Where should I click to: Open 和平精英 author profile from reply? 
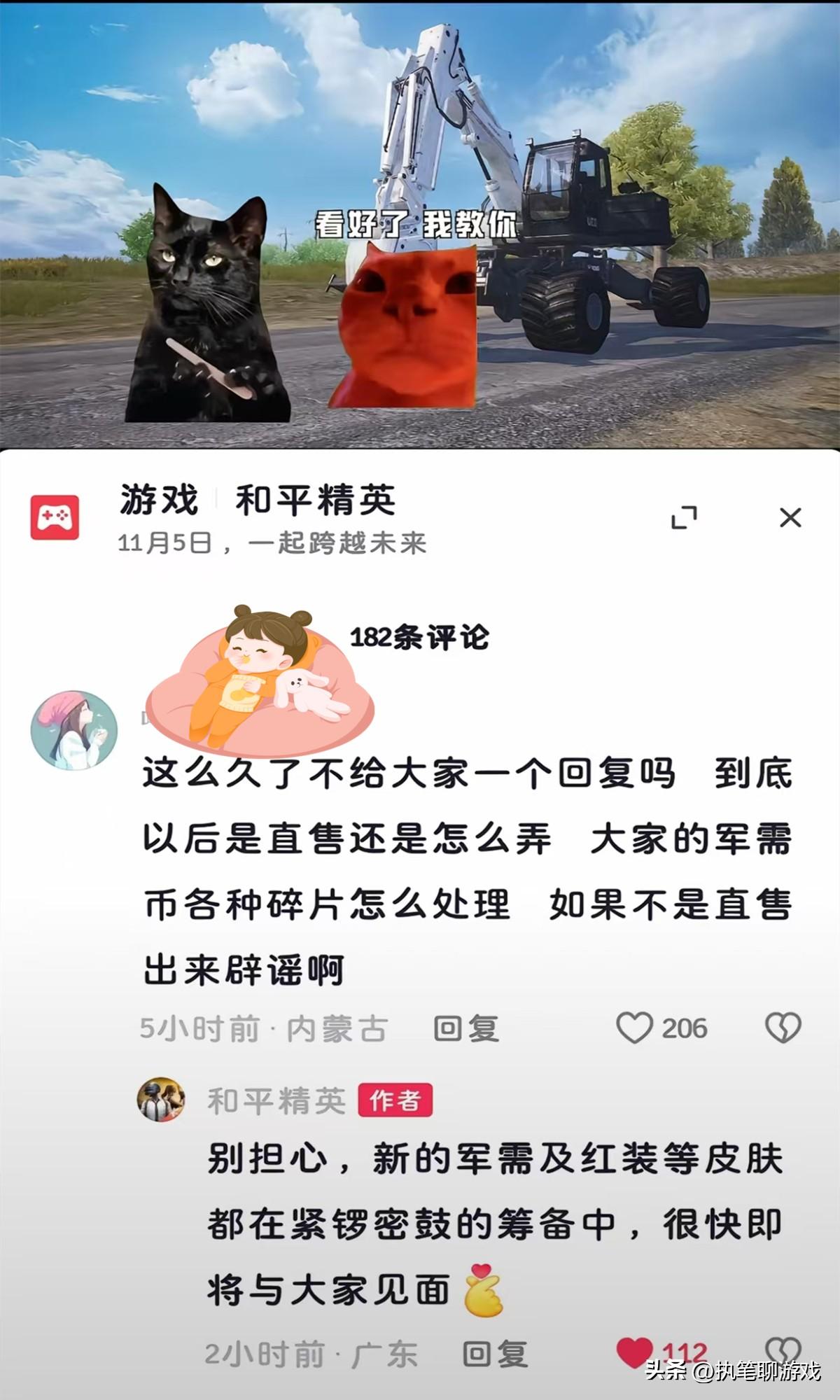point(160,1100)
